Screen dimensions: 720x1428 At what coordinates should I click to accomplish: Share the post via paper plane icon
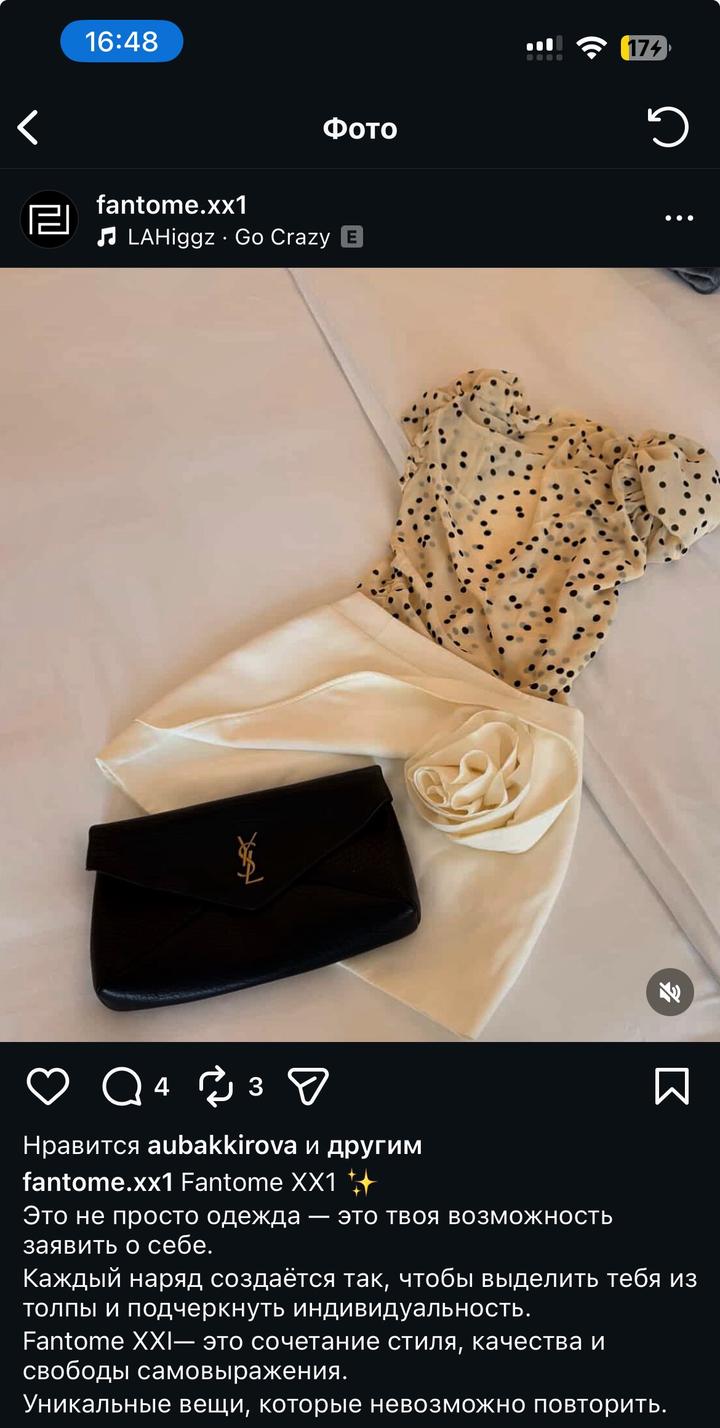coord(308,1086)
